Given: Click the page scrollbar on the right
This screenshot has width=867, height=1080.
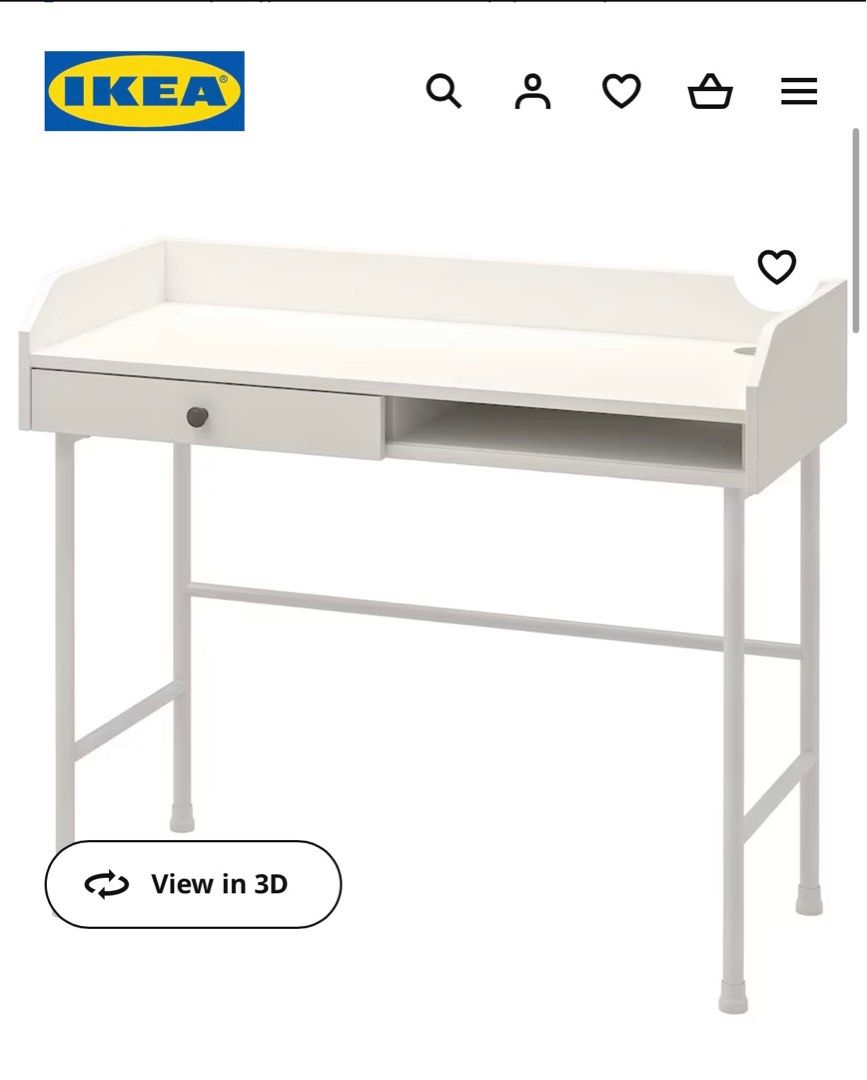Looking at the screenshot, I should tap(857, 230).
